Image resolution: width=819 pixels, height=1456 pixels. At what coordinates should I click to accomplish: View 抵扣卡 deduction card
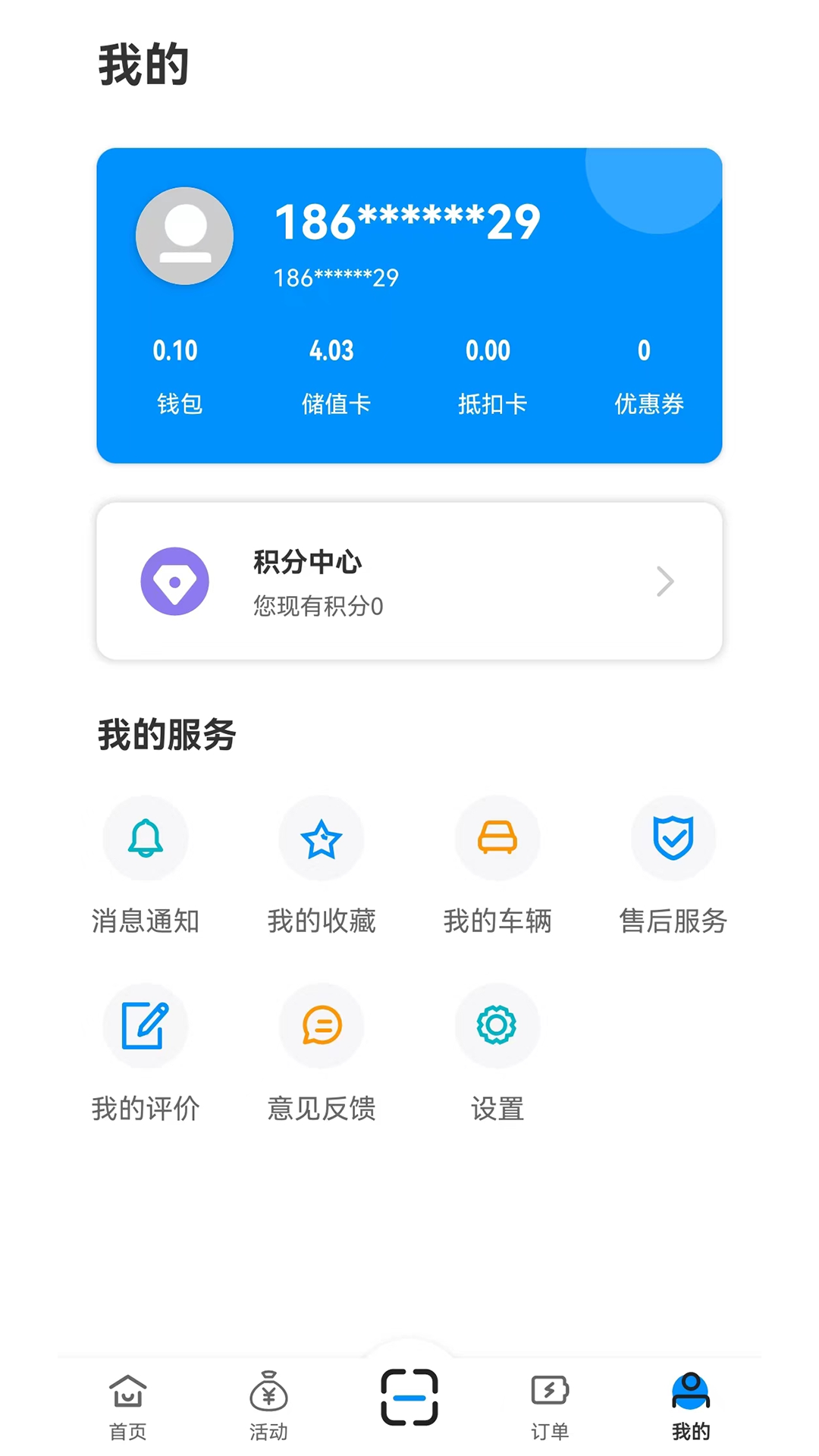pyautogui.click(x=491, y=376)
